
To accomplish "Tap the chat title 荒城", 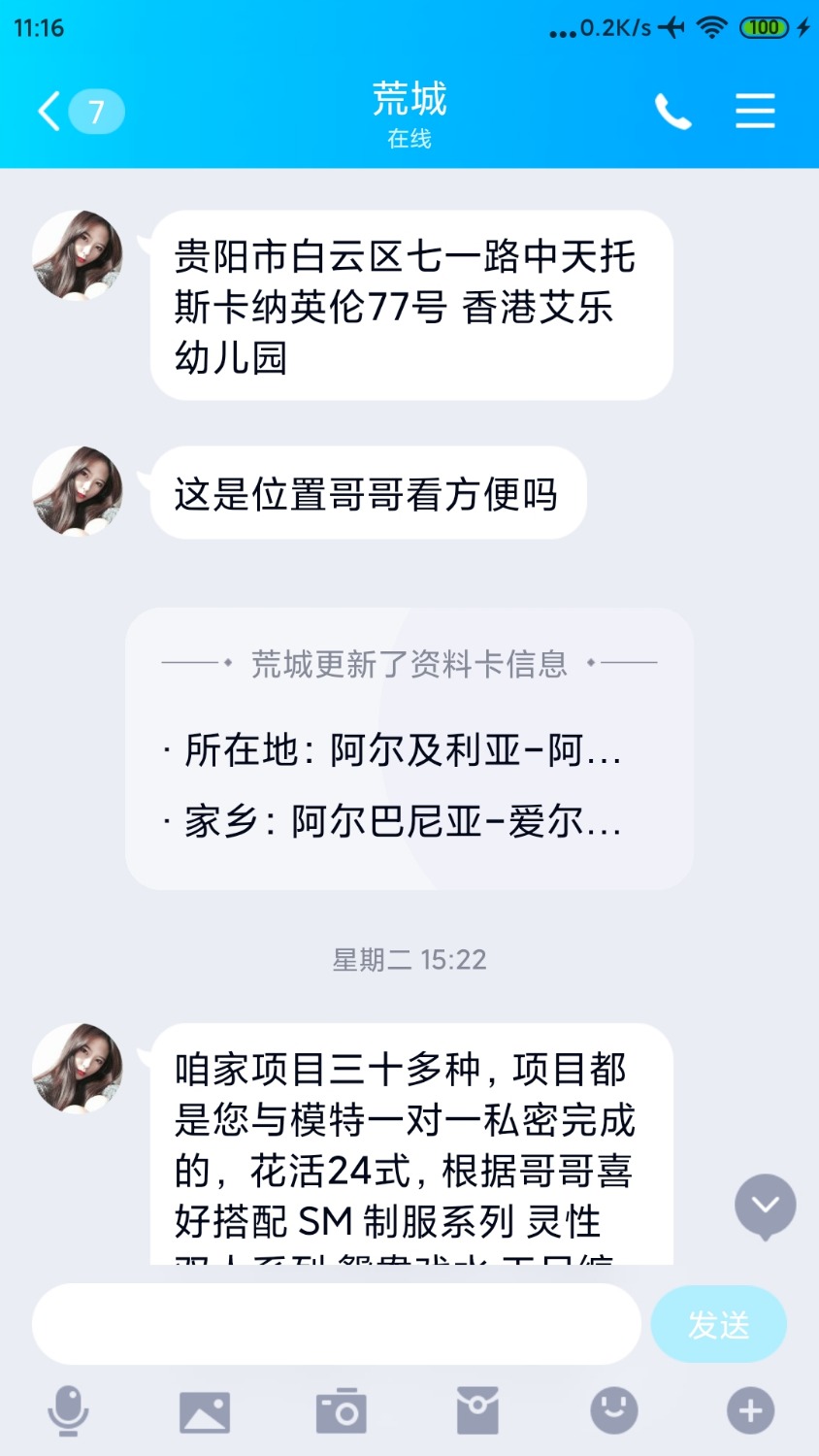I will (409, 99).
